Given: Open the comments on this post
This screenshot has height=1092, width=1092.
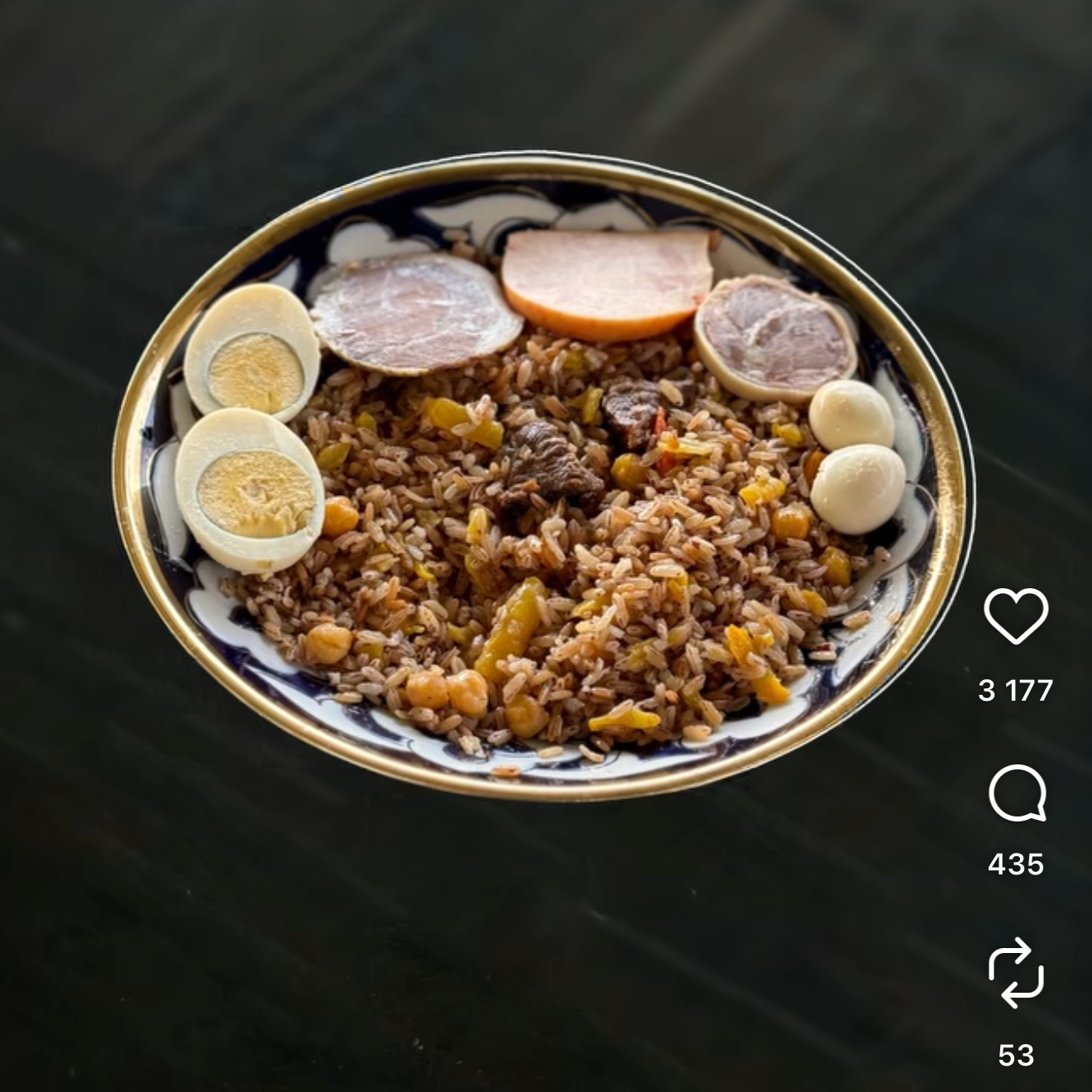Looking at the screenshot, I should point(1017,794).
